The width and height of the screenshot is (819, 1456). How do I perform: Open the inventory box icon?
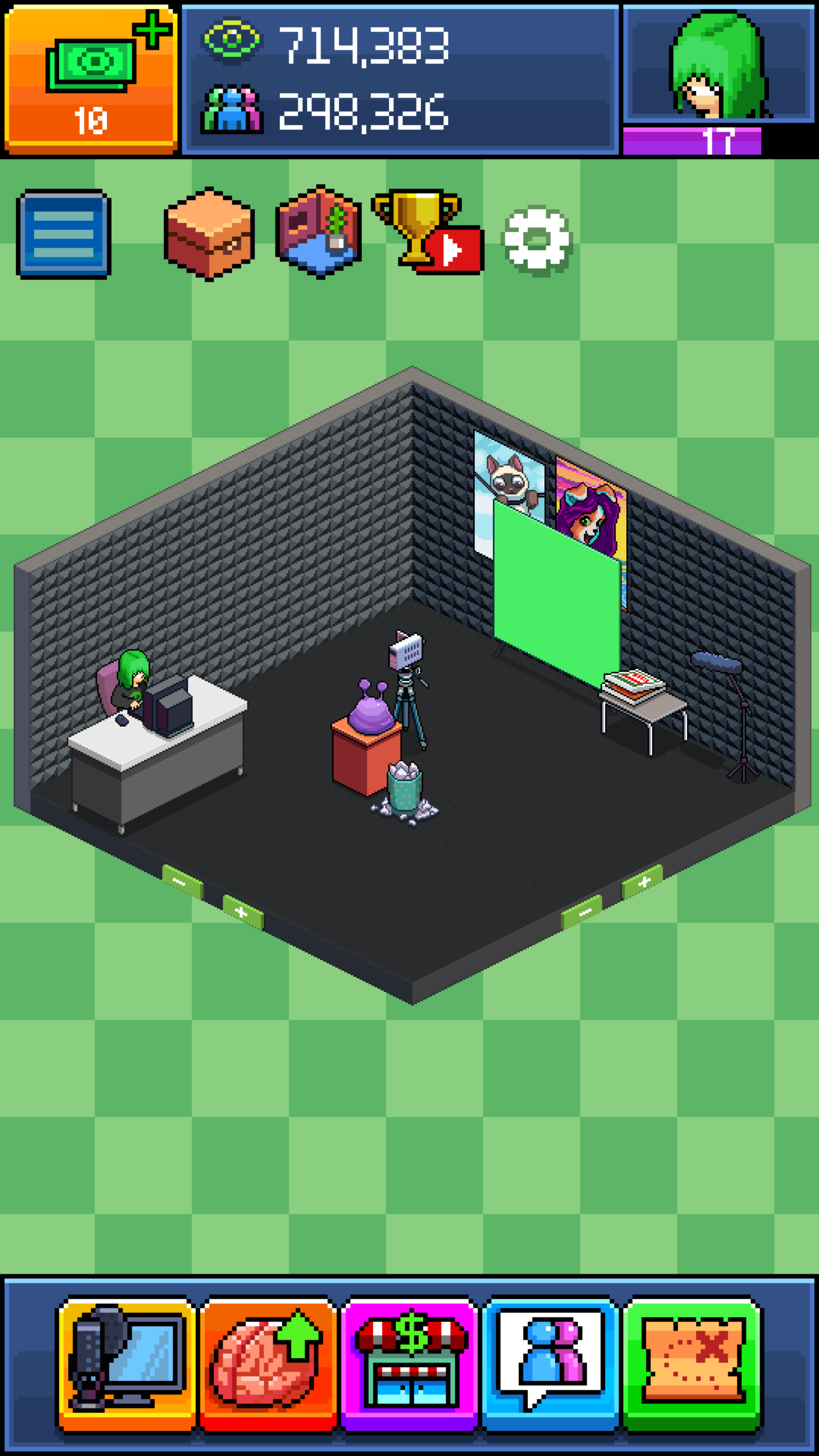pos(209,234)
